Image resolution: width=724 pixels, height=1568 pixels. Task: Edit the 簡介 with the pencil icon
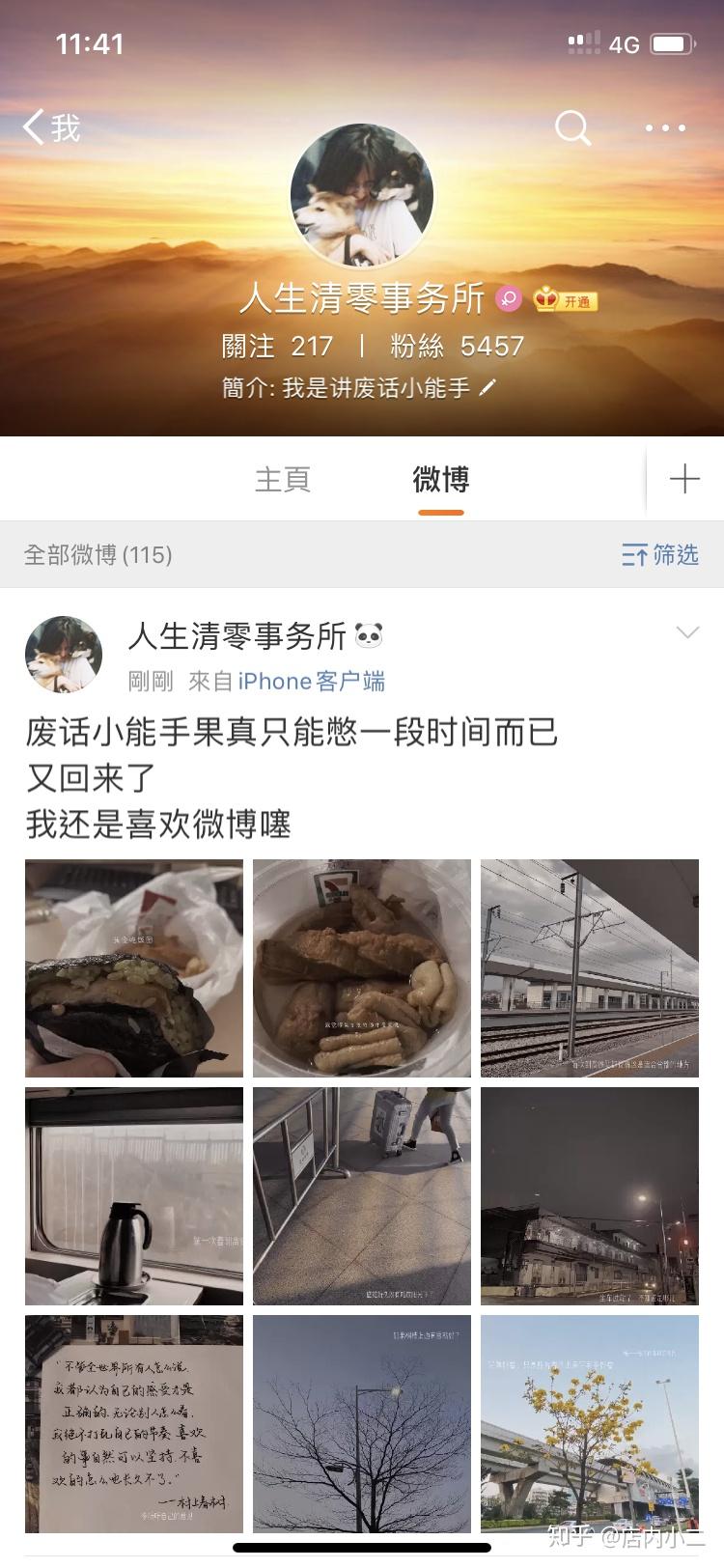[488, 387]
